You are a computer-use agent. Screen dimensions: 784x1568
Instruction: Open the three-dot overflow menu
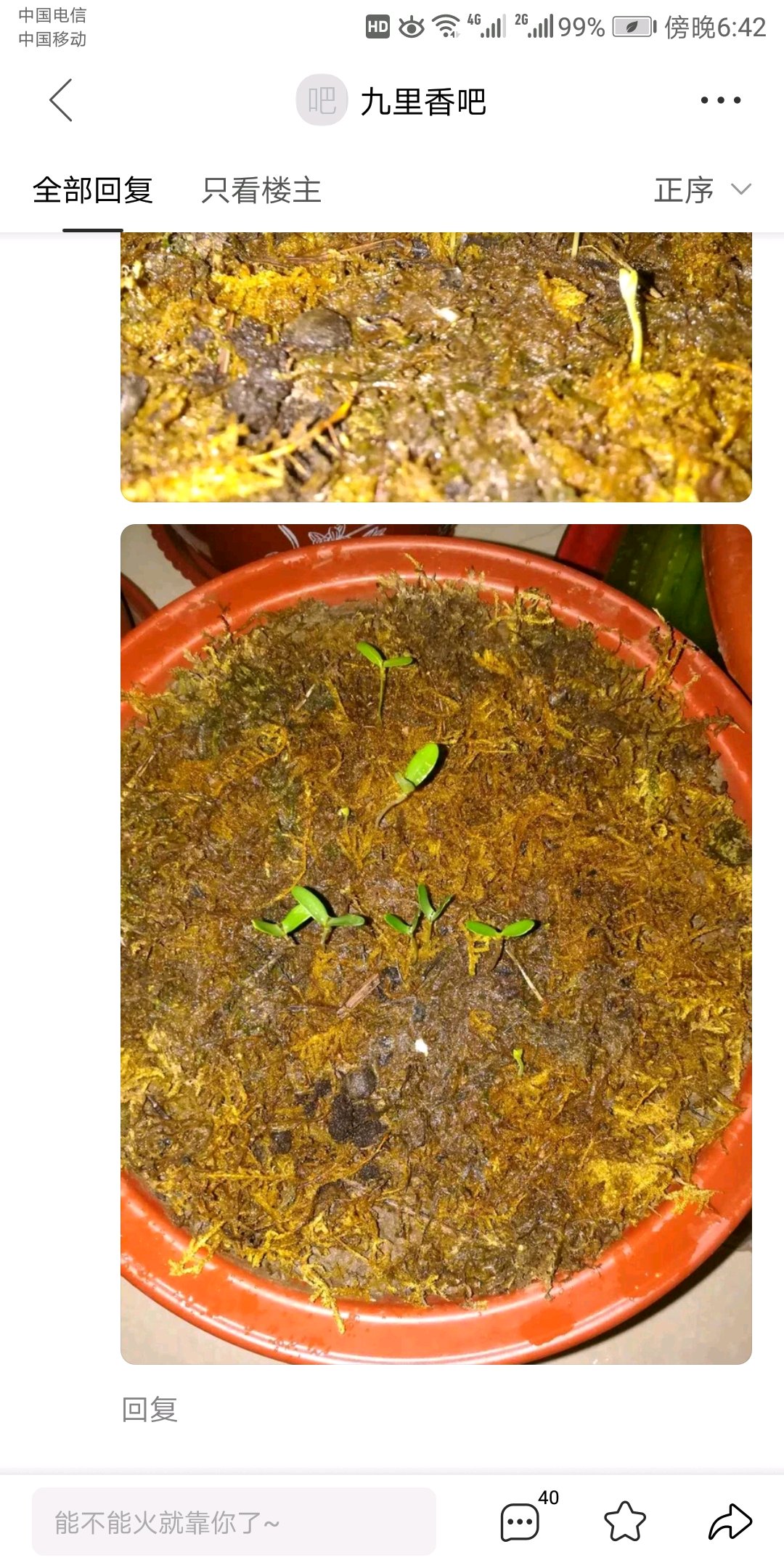pyautogui.click(x=720, y=100)
